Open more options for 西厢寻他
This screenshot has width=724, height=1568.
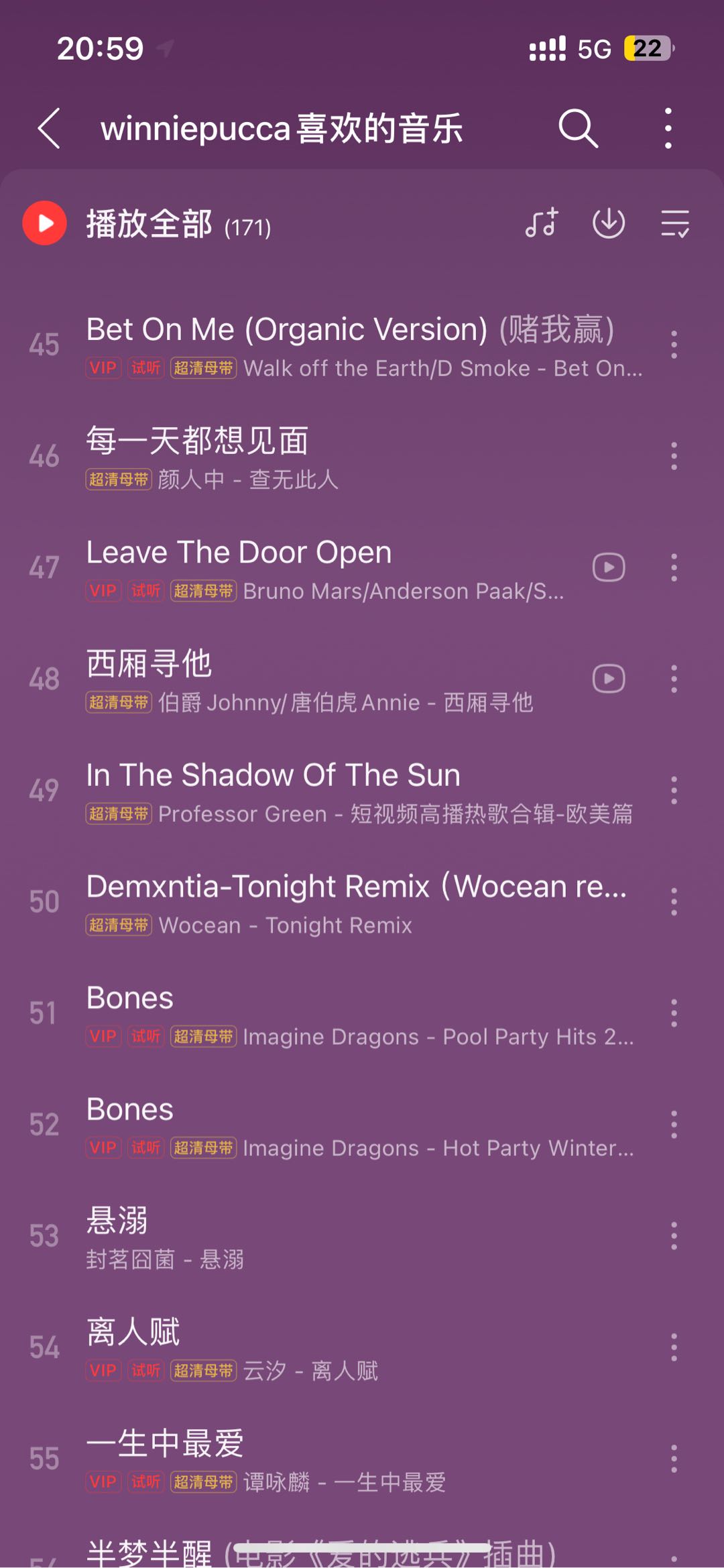[x=674, y=679]
